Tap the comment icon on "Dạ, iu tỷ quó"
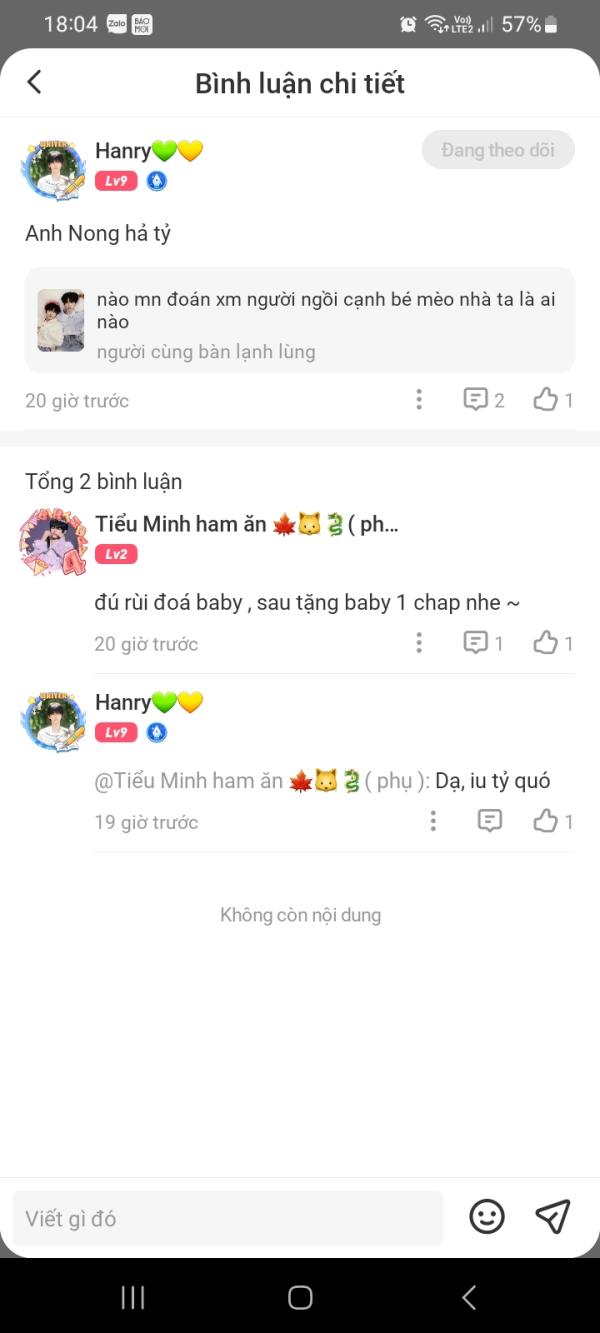This screenshot has height=1333, width=600. point(490,821)
